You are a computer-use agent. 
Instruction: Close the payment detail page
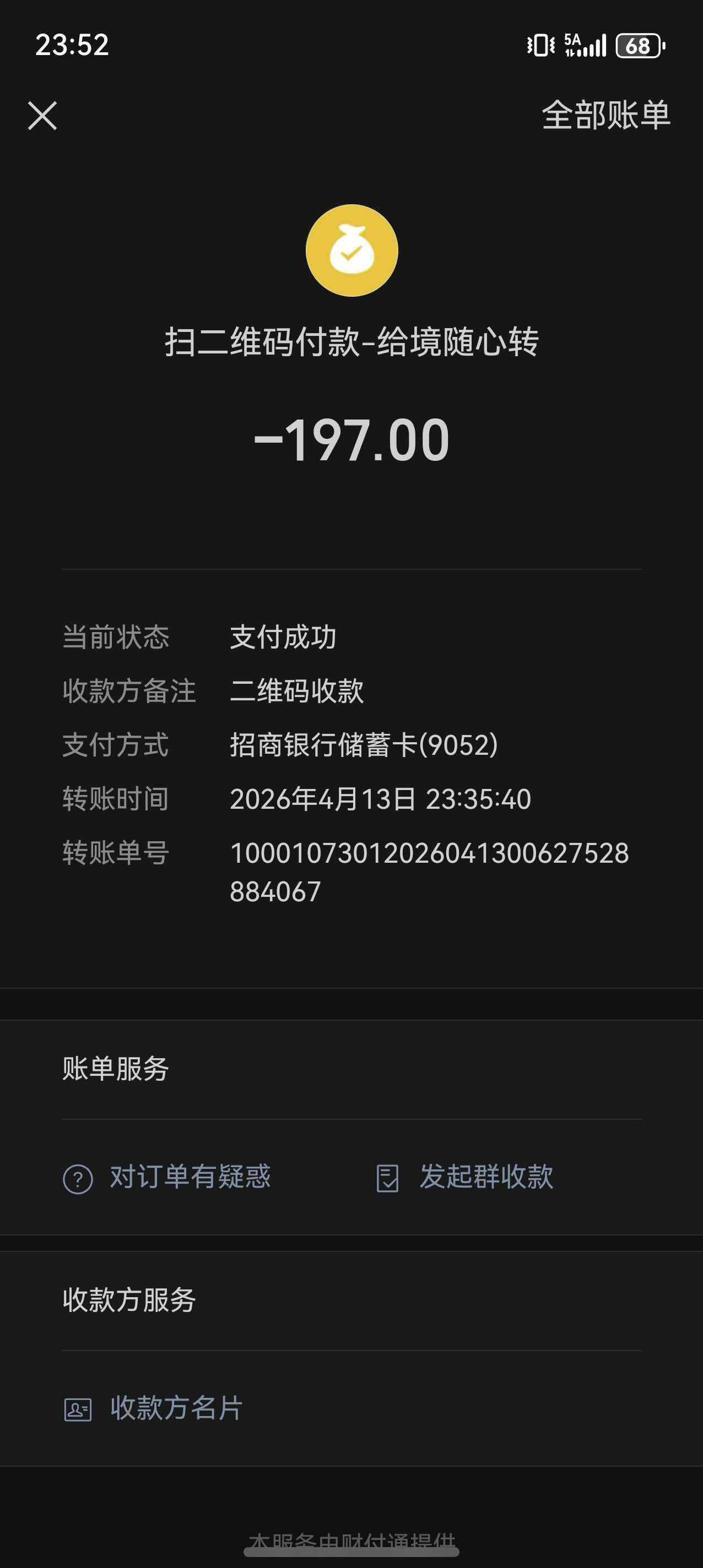[x=42, y=116]
